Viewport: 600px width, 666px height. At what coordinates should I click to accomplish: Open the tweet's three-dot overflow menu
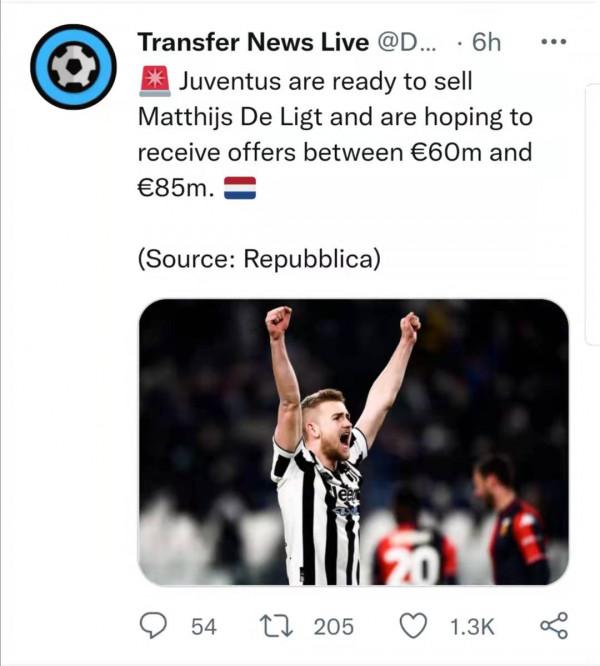(x=552, y=43)
